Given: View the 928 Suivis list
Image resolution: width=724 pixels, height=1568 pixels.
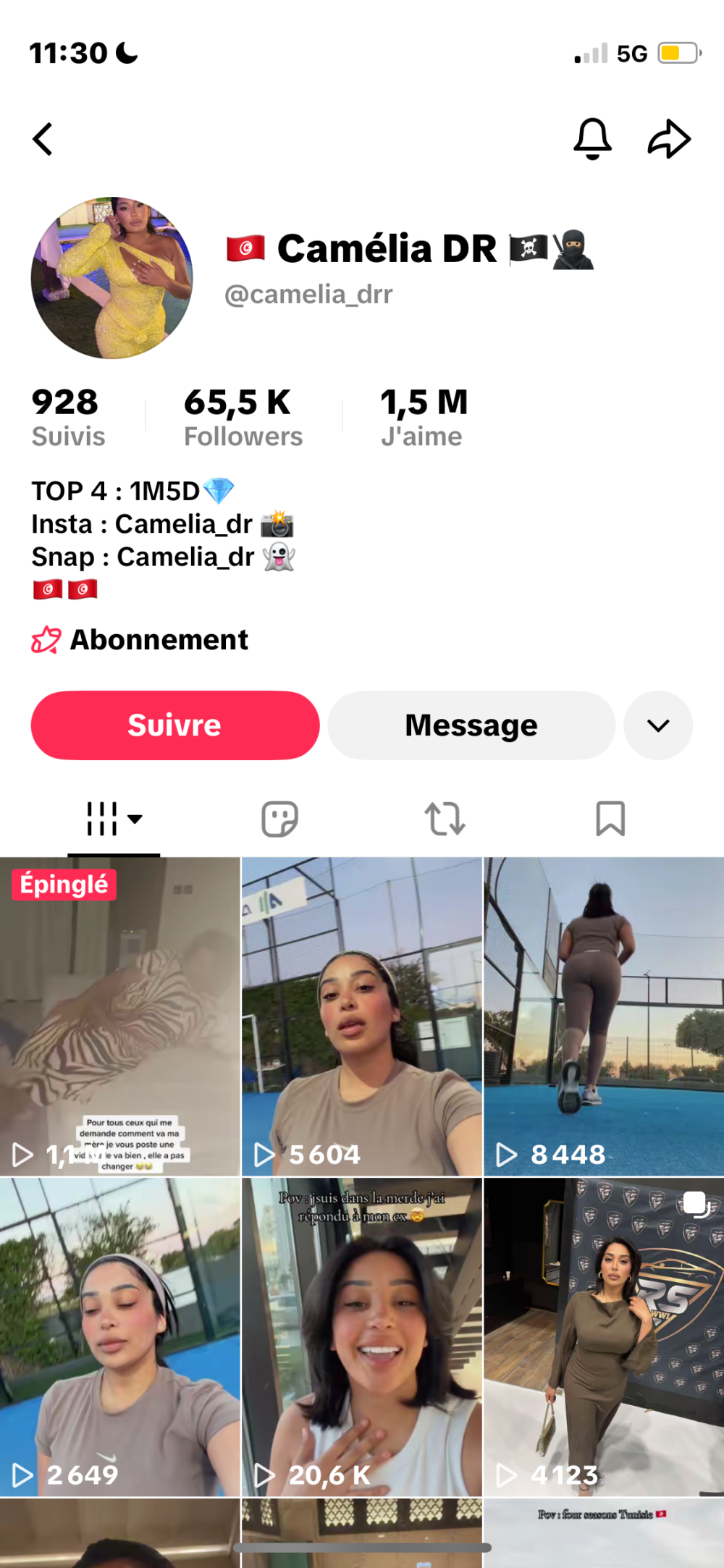Looking at the screenshot, I should [x=67, y=418].
